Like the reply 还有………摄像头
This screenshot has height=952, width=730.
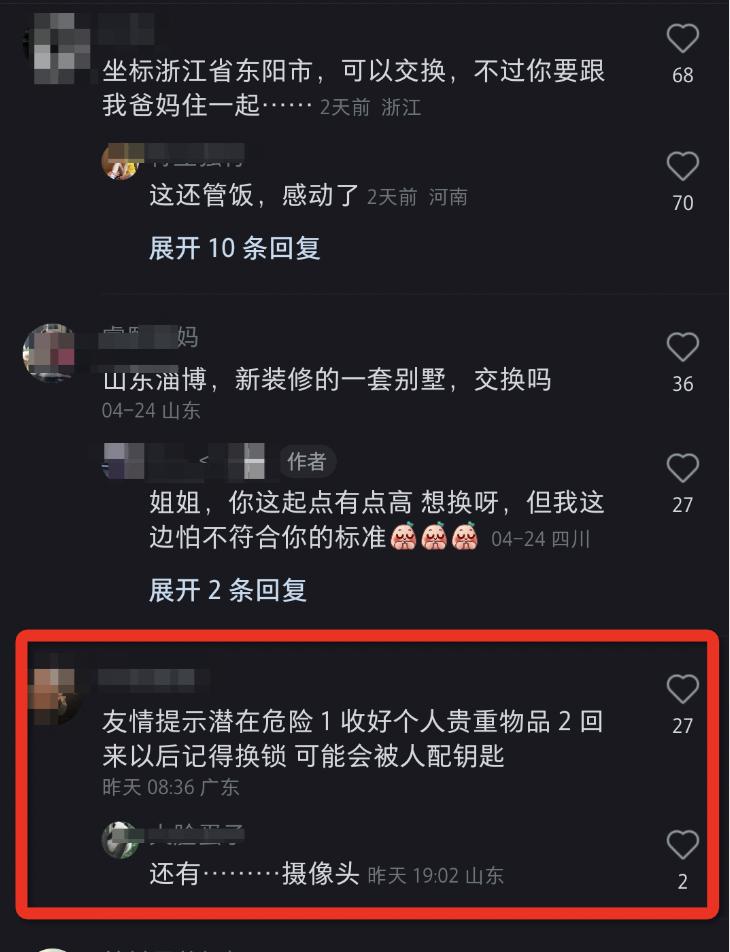click(x=682, y=846)
